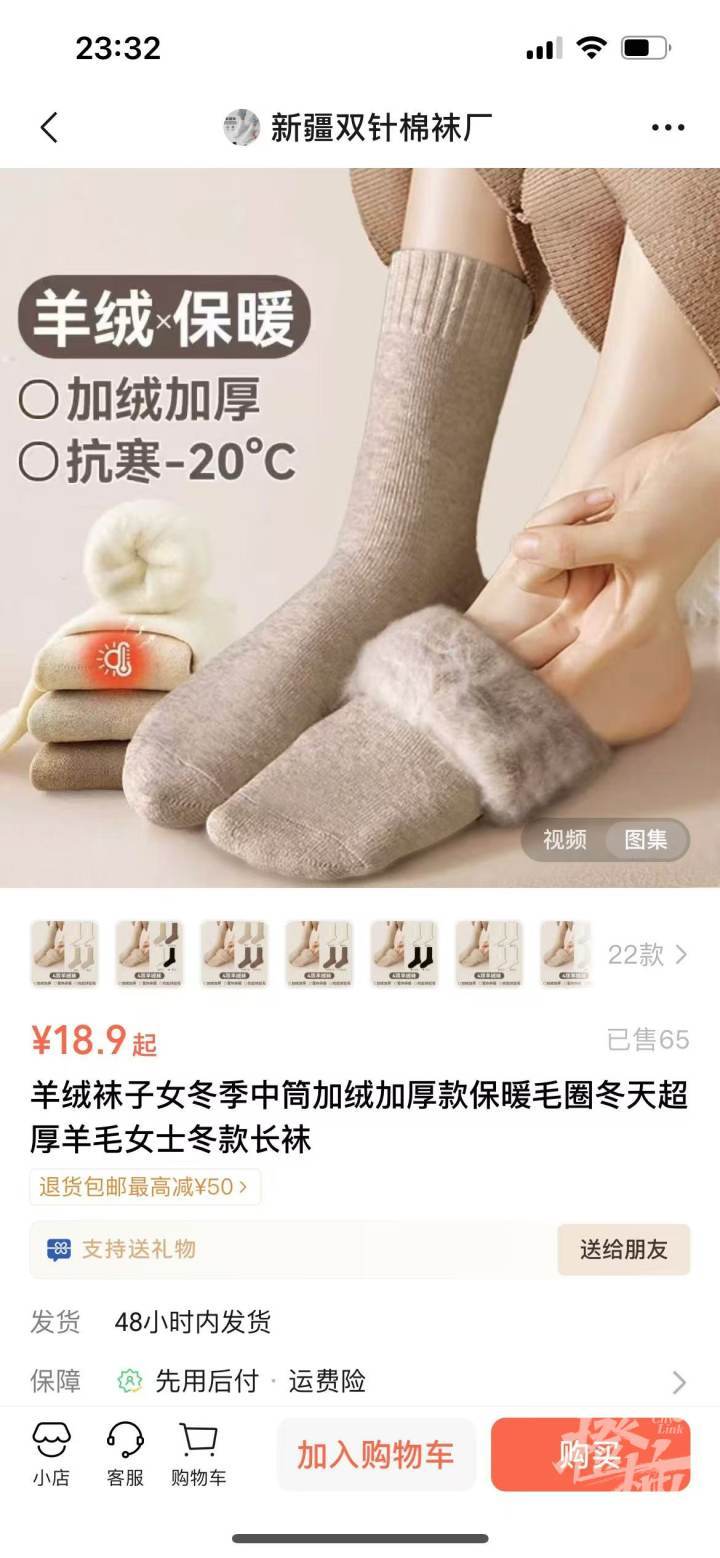The width and height of the screenshot is (720, 1558).
Task: Go back using the top-left arrow
Action: (x=49, y=128)
